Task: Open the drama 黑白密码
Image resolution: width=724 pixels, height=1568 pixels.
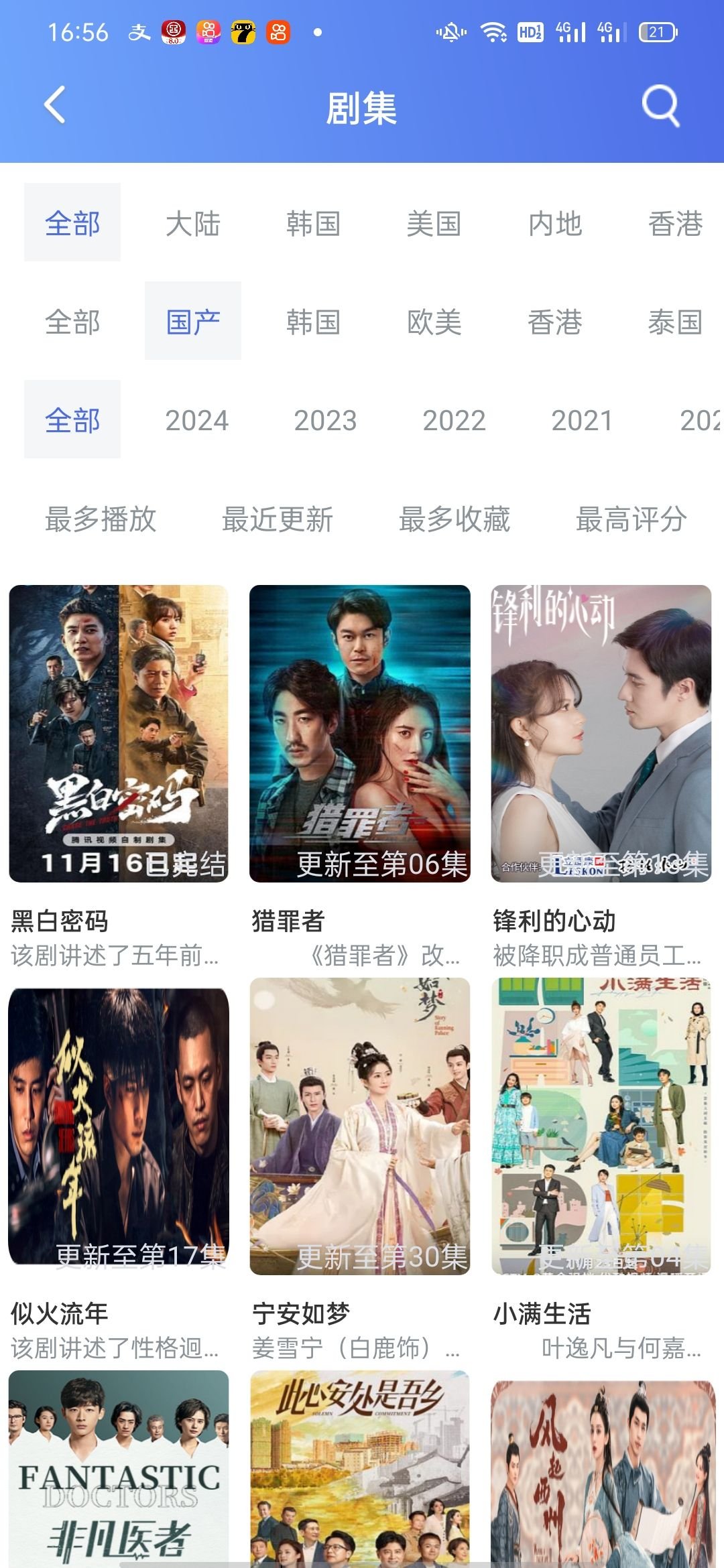Action: click(x=119, y=734)
